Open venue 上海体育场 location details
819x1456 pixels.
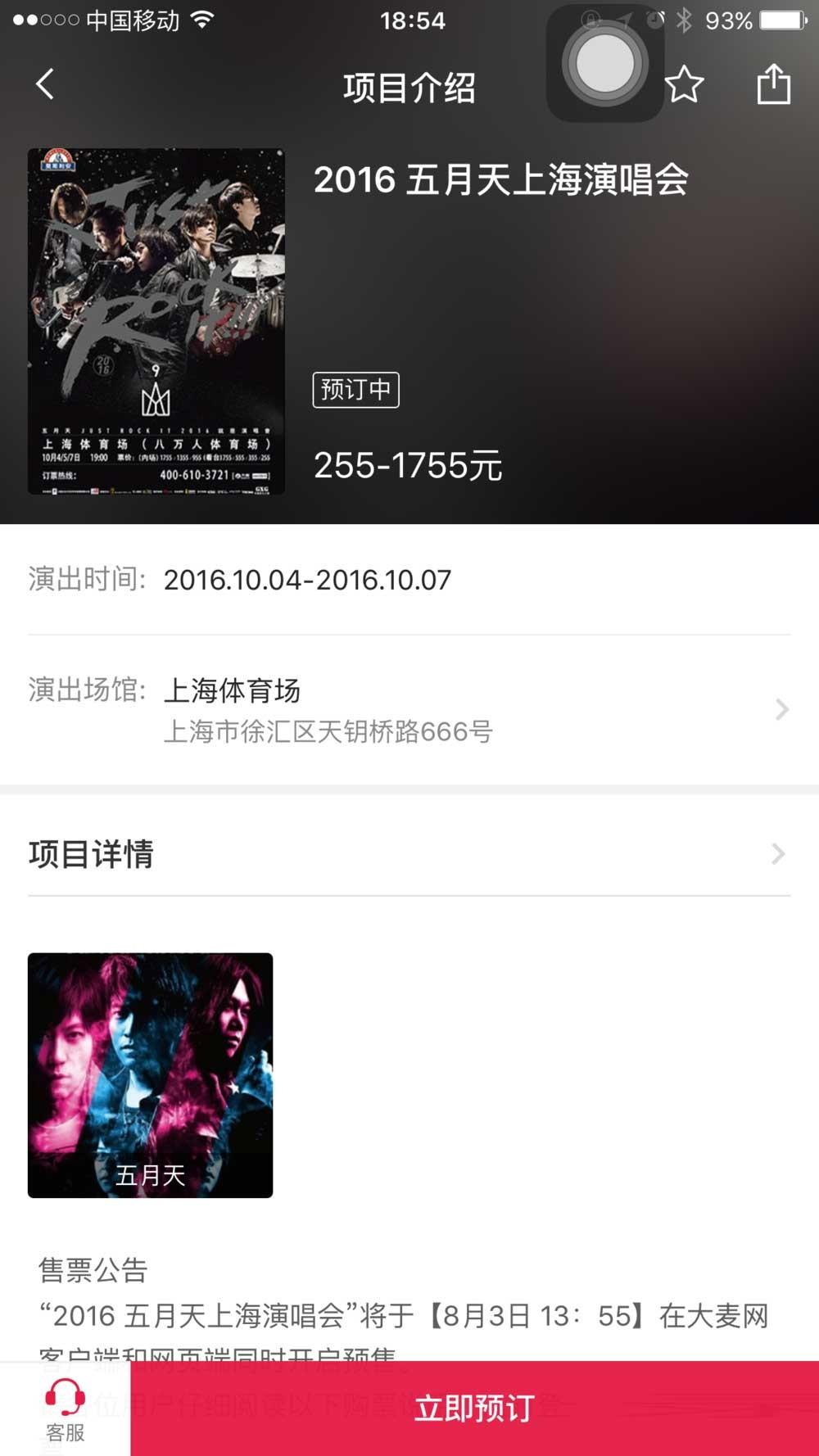pyautogui.click(x=409, y=709)
